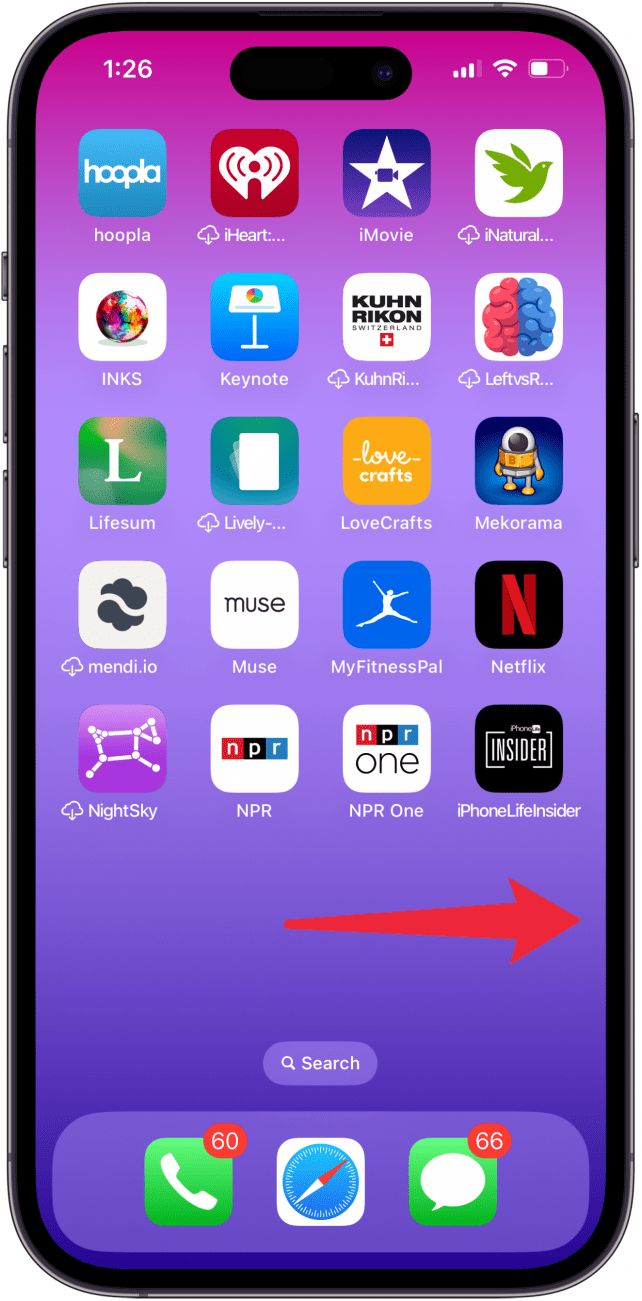Open the NightSky app
The image size is (642, 1301).
point(122,749)
